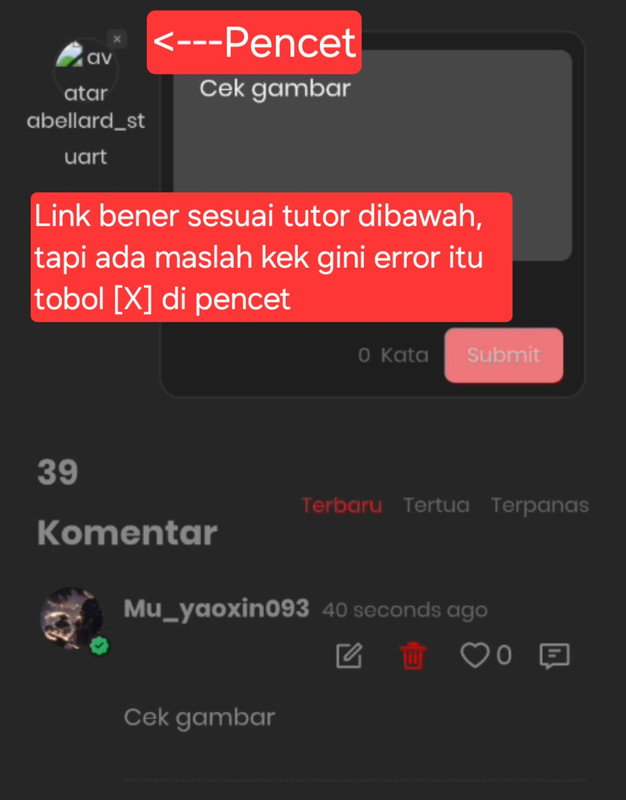The image size is (626, 800).
Task: Like Mu_yaoxin093's comment
Action: (x=475, y=656)
